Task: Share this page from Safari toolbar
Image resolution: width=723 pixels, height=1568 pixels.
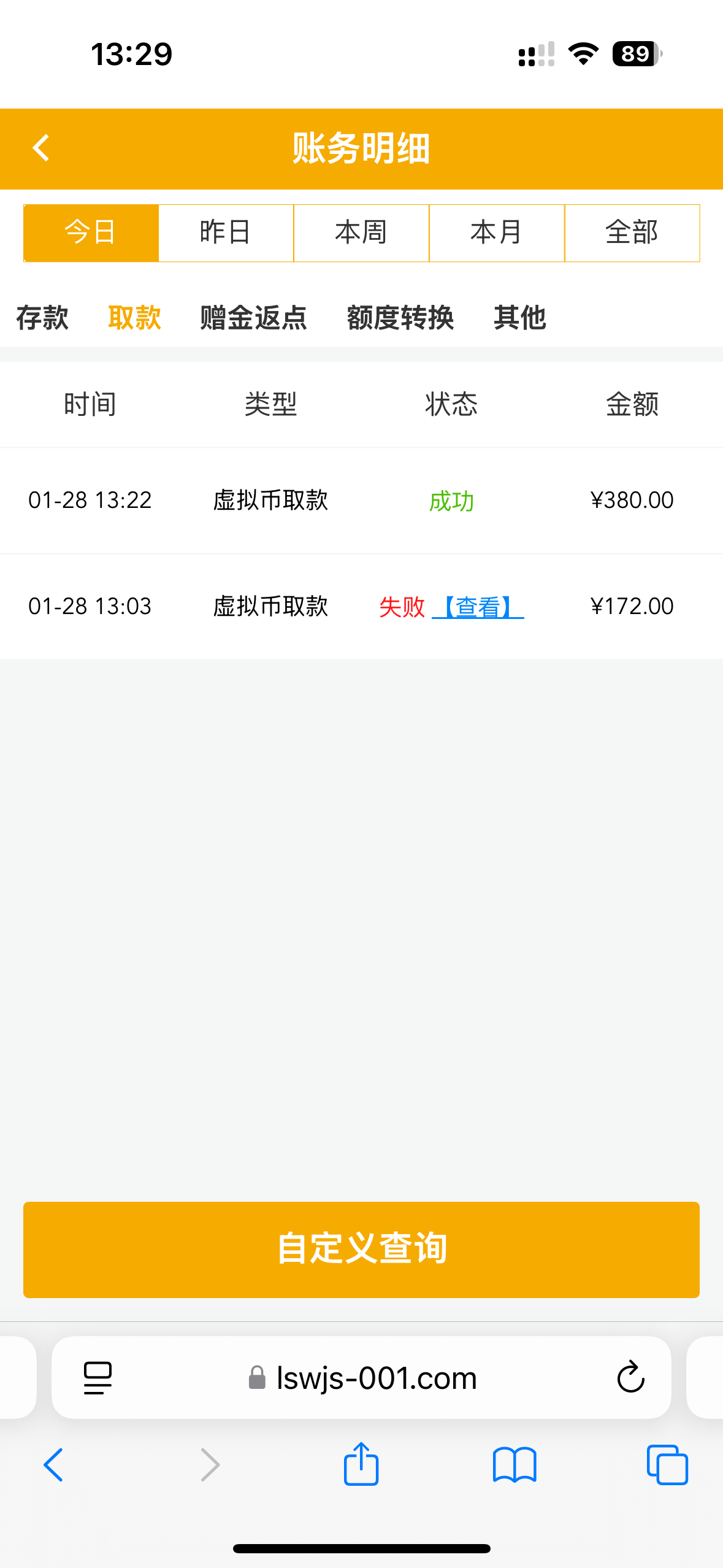Action: click(361, 1464)
